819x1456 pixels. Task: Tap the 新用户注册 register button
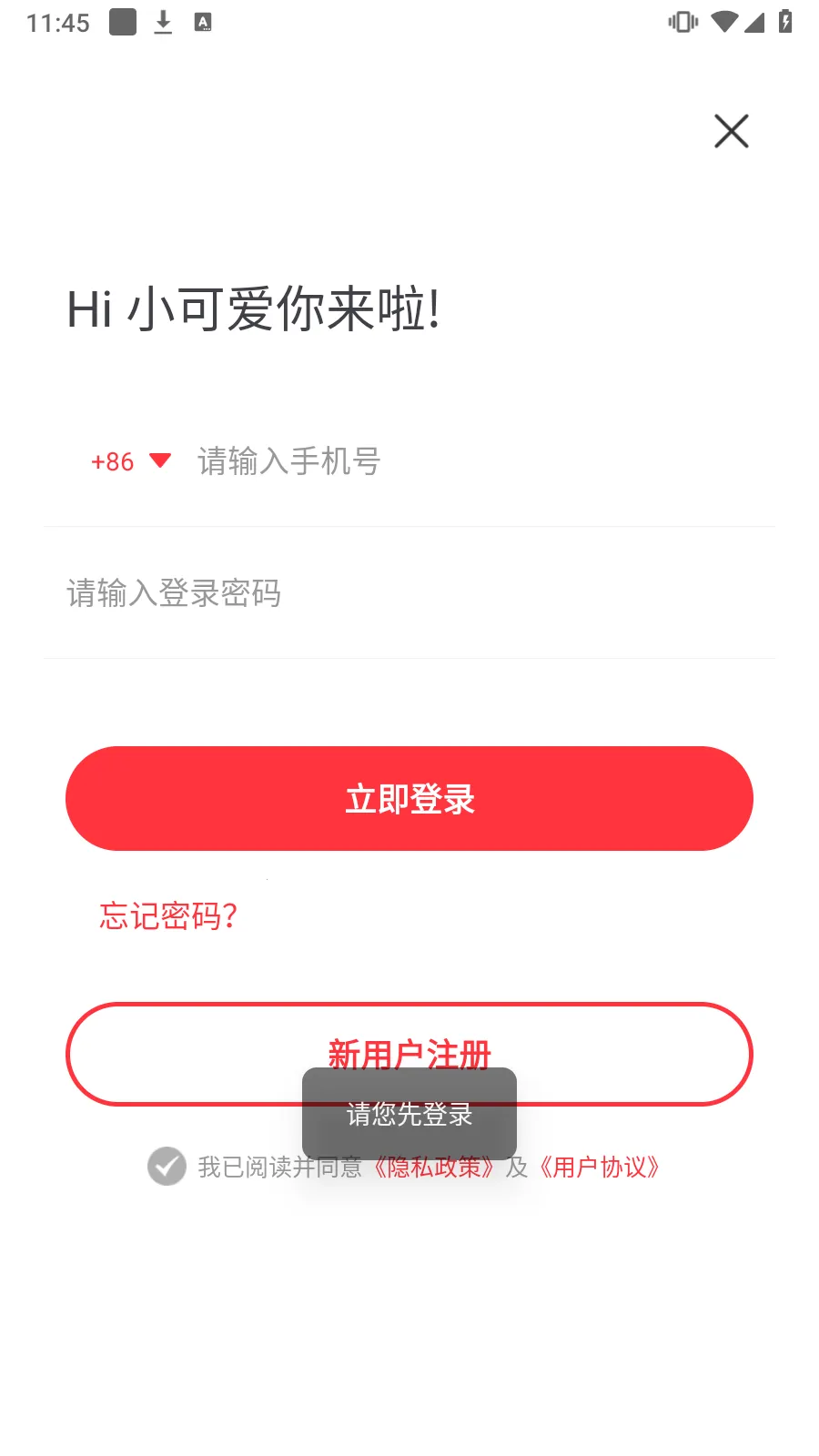[409, 1054]
